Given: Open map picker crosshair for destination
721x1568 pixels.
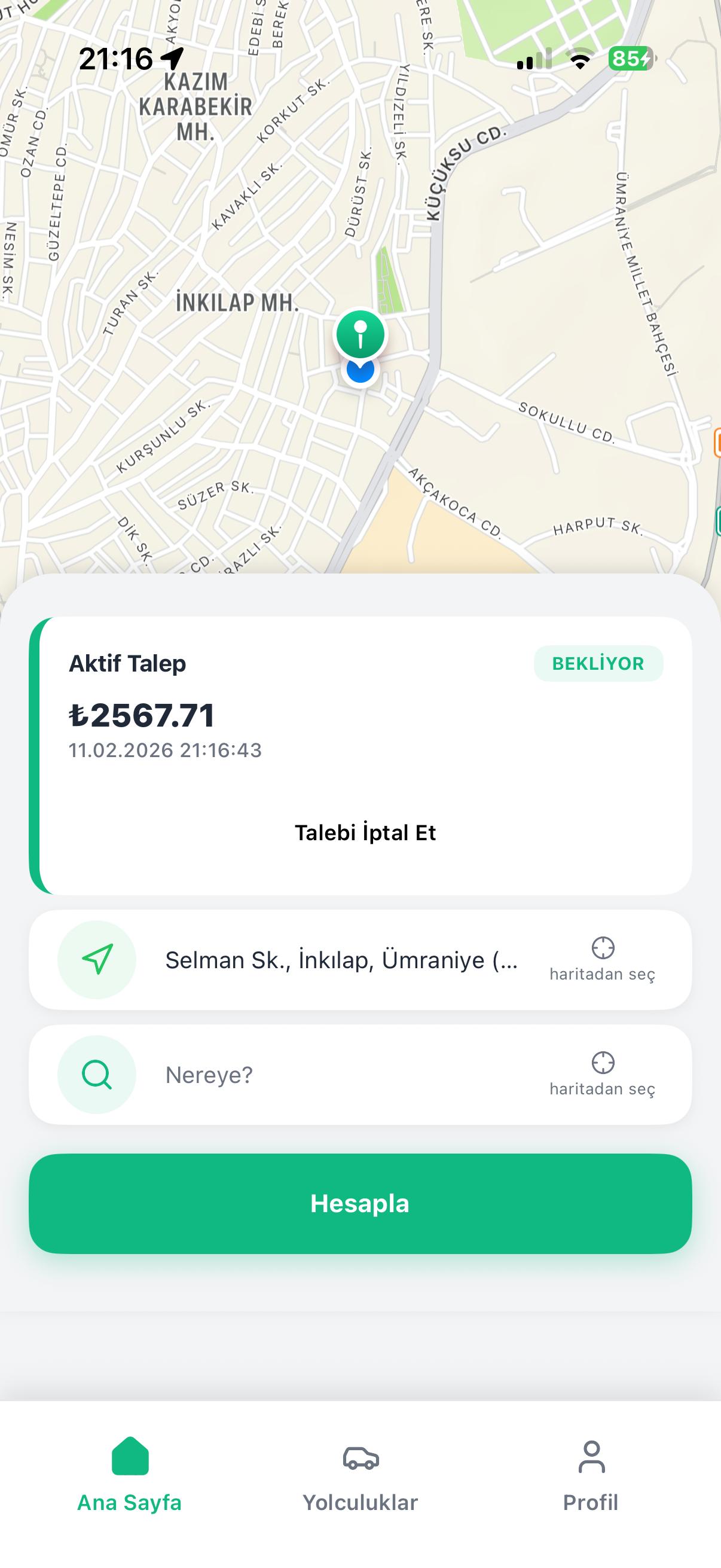Looking at the screenshot, I should tap(603, 1061).
